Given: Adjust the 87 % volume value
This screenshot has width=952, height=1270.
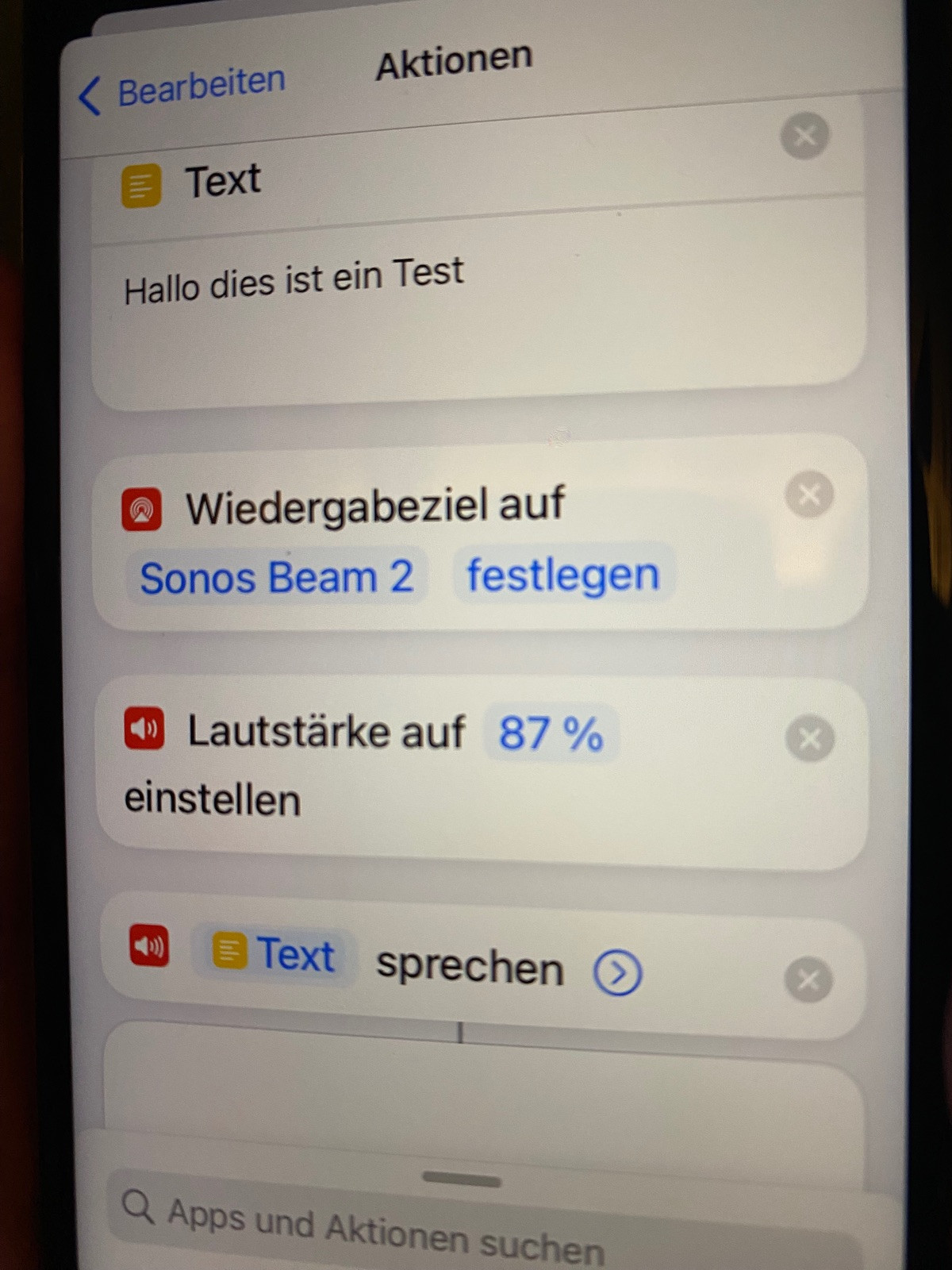Looking at the screenshot, I should [x=551, y=733].
